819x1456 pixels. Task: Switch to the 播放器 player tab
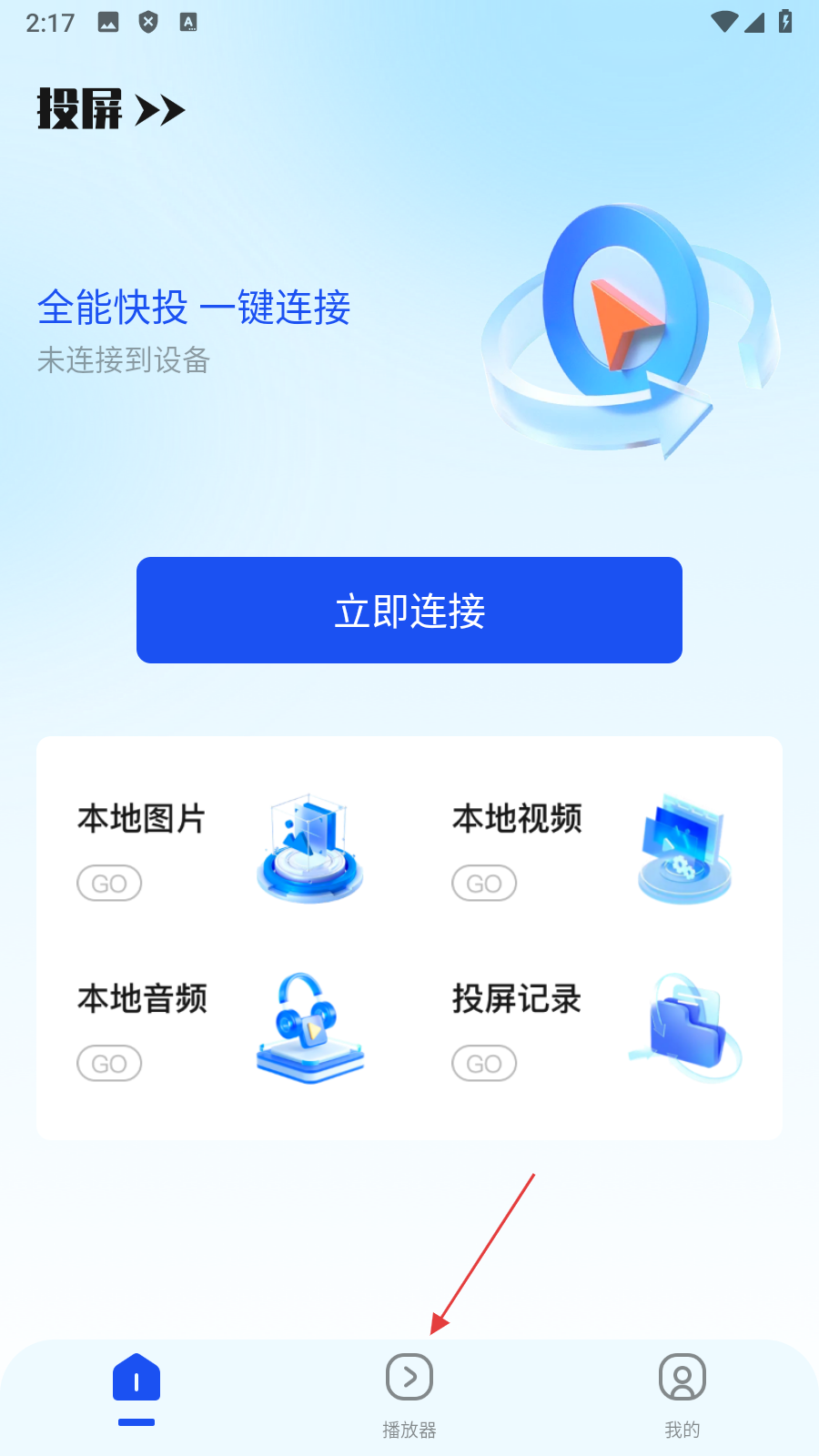(x=409, y=1392)
